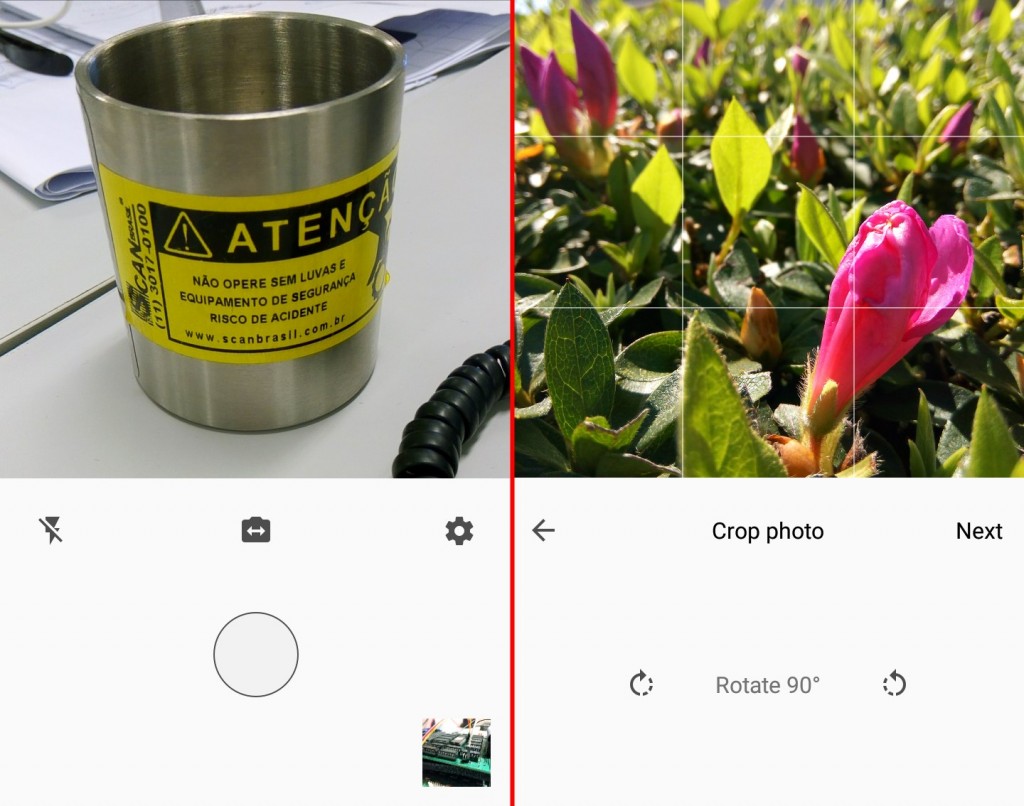Switch between front and rear camera
This screenshot has width=1024, height=806.
256,530
